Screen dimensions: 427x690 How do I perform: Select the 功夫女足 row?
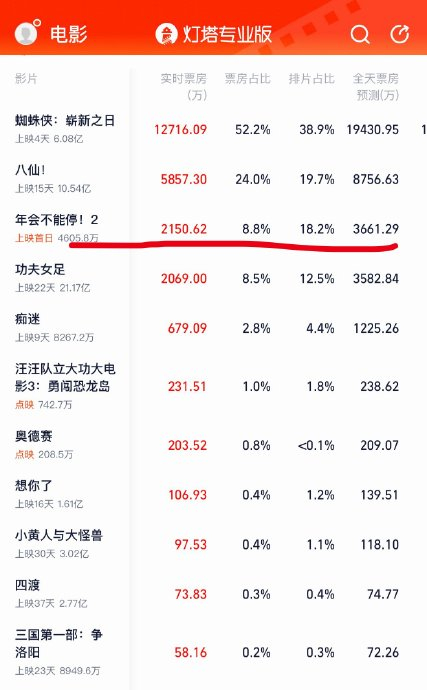coord(214,279)
